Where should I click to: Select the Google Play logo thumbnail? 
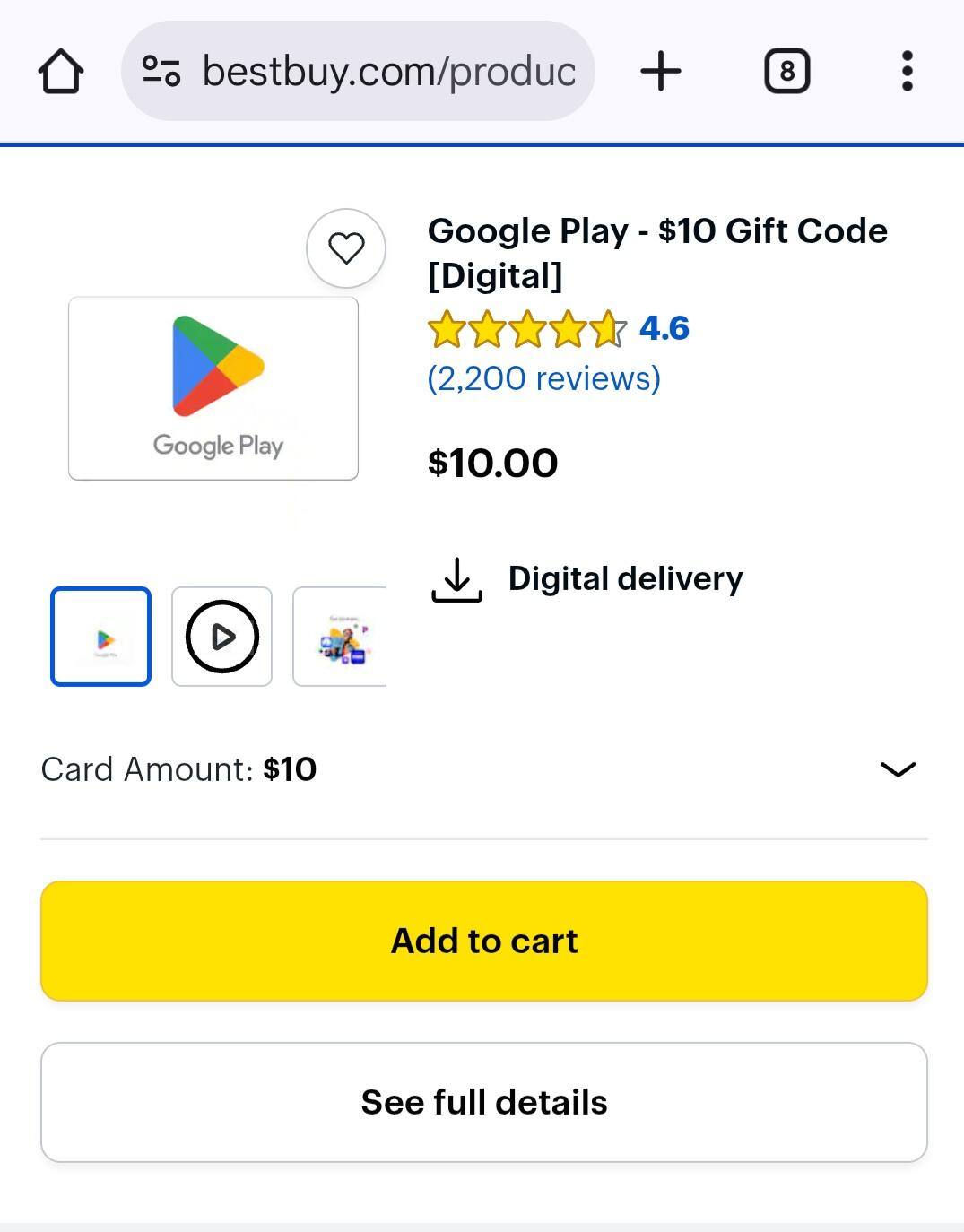click(x=100, y=637)
